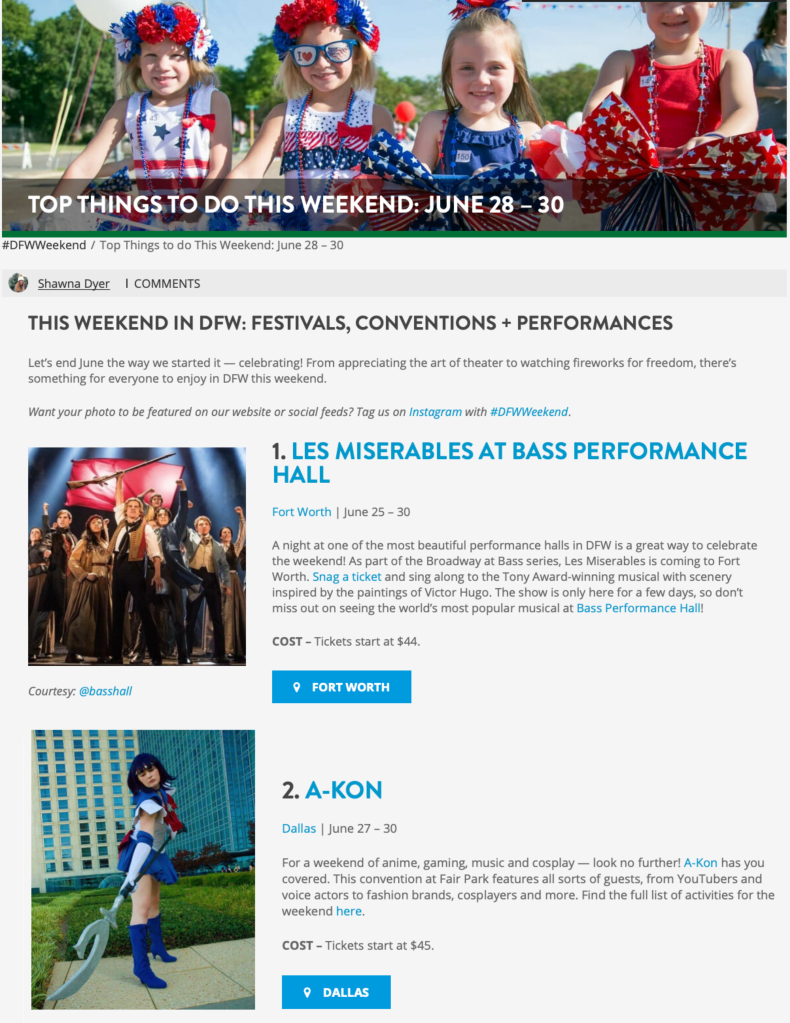Image resolution: width=790 pixels, height=1023 pixels.
Task: Open the A-Kon cosplayer photo
Action: [143, 869]
